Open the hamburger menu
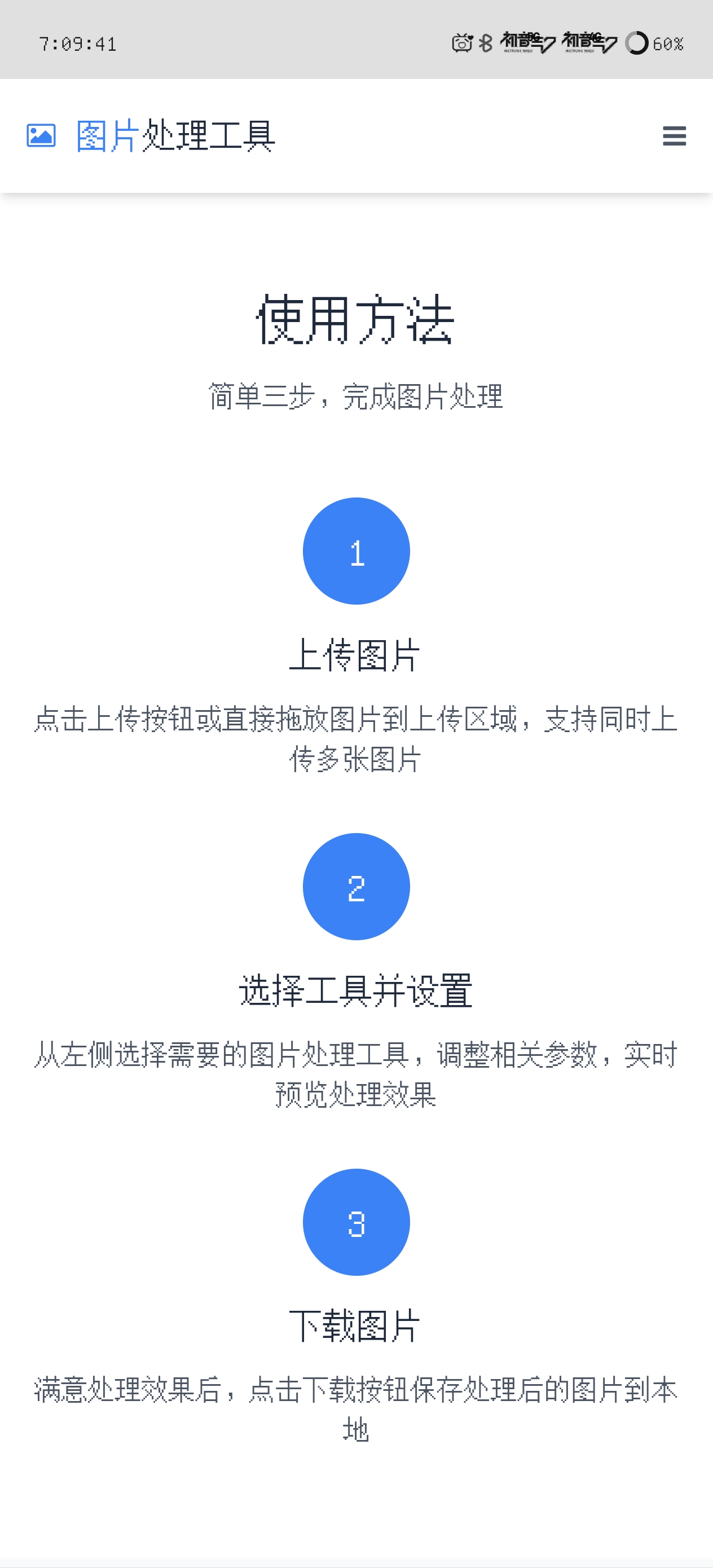The height and width of the screenshot is (1568, 713). point(674,136)
